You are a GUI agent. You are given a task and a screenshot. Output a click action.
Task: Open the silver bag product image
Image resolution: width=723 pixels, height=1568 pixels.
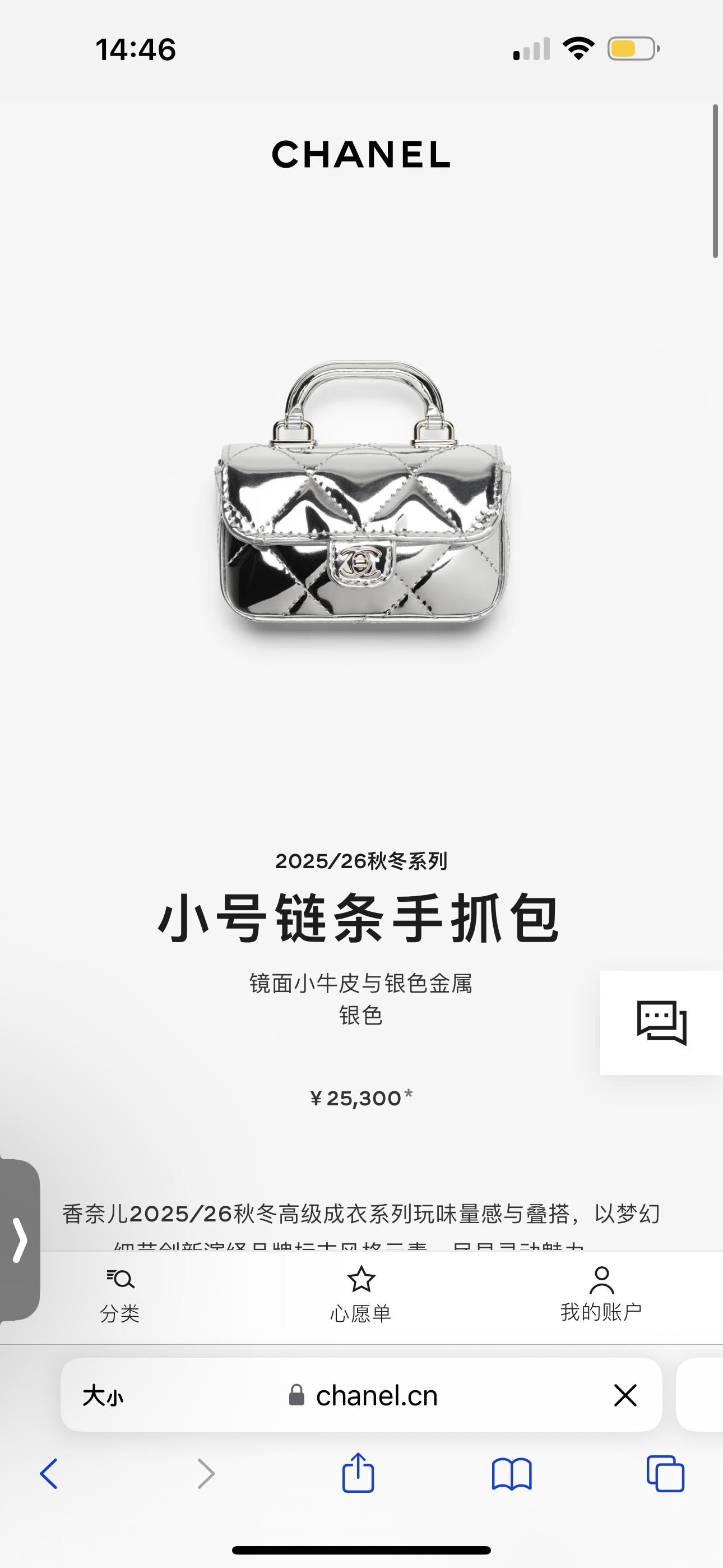click(x=362, y=493)
